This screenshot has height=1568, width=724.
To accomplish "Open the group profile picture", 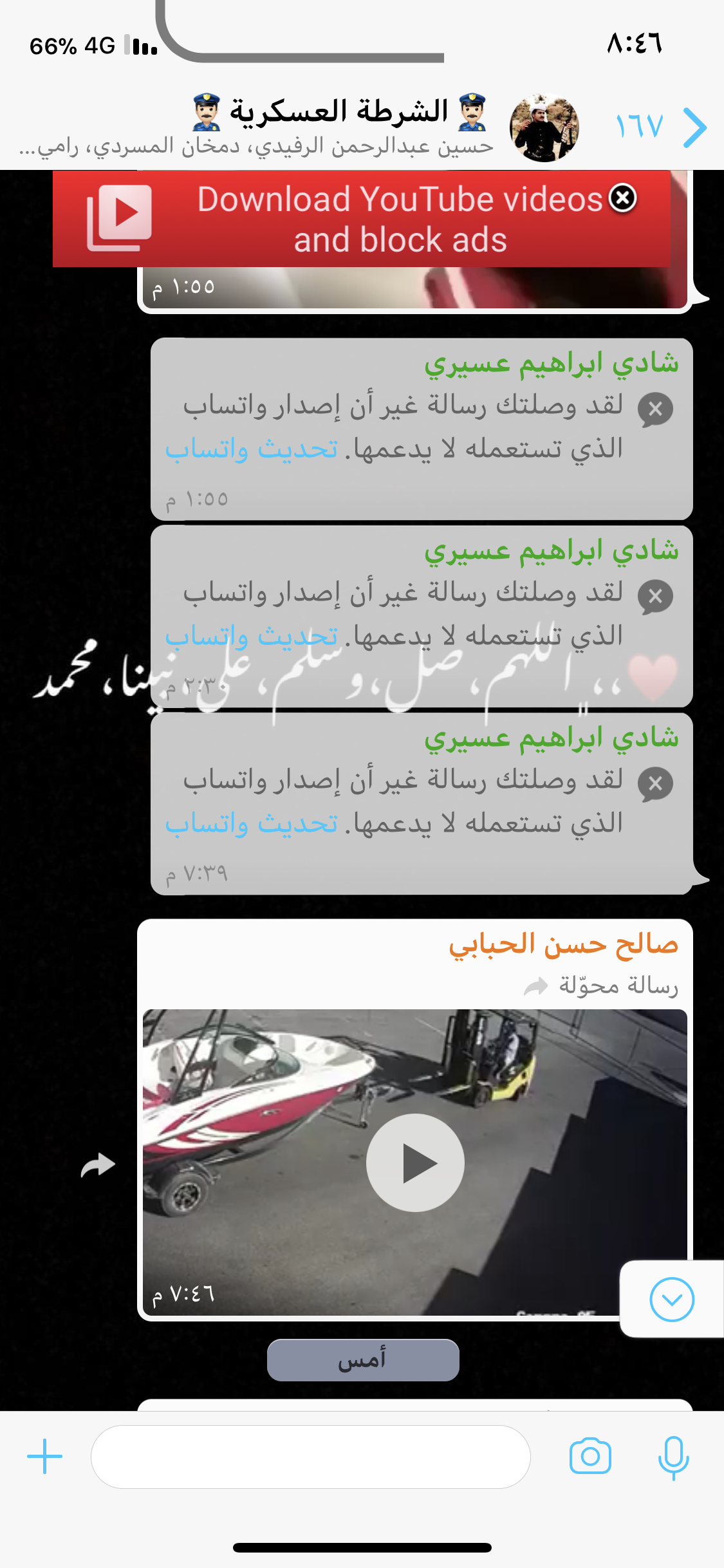I will 544,127.
